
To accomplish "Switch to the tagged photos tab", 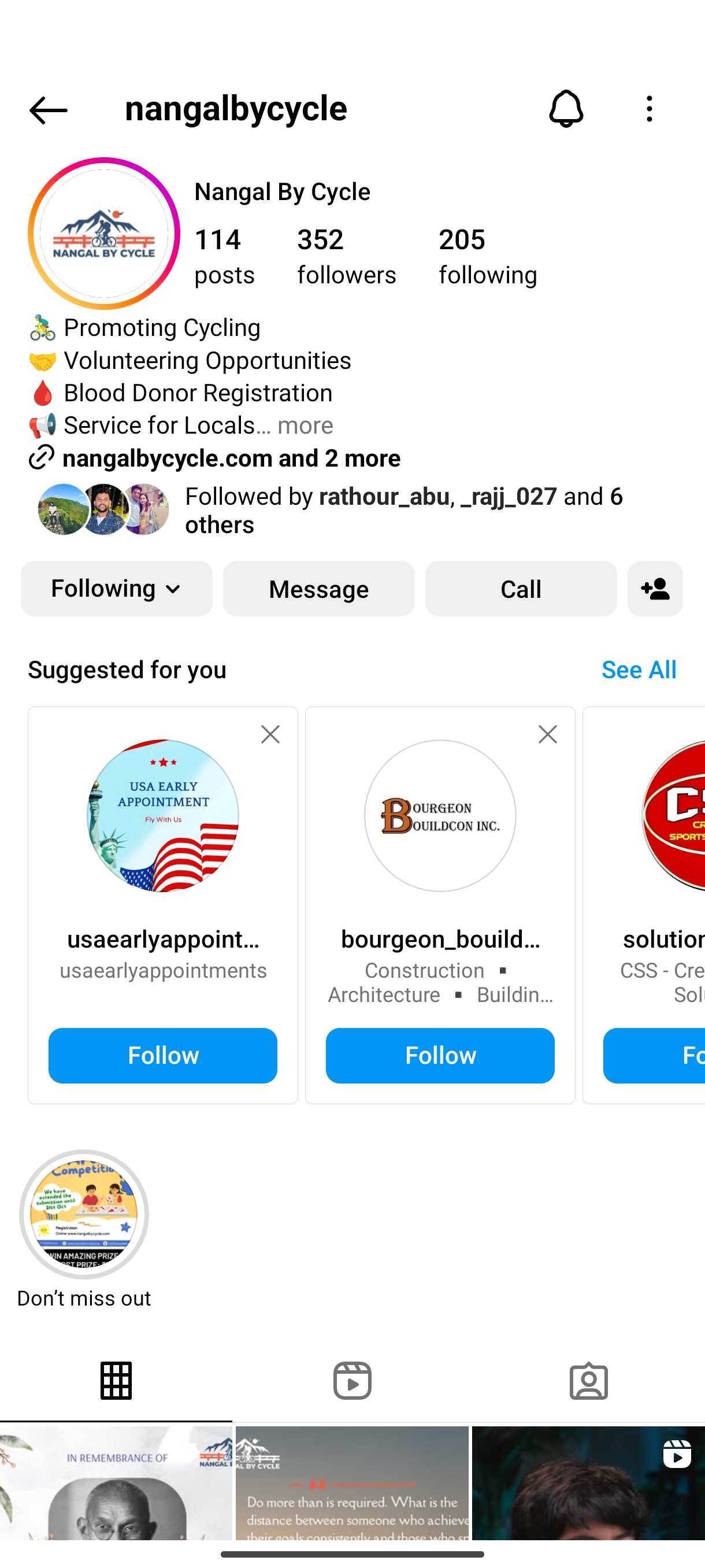I will (x=588, y=1381).
